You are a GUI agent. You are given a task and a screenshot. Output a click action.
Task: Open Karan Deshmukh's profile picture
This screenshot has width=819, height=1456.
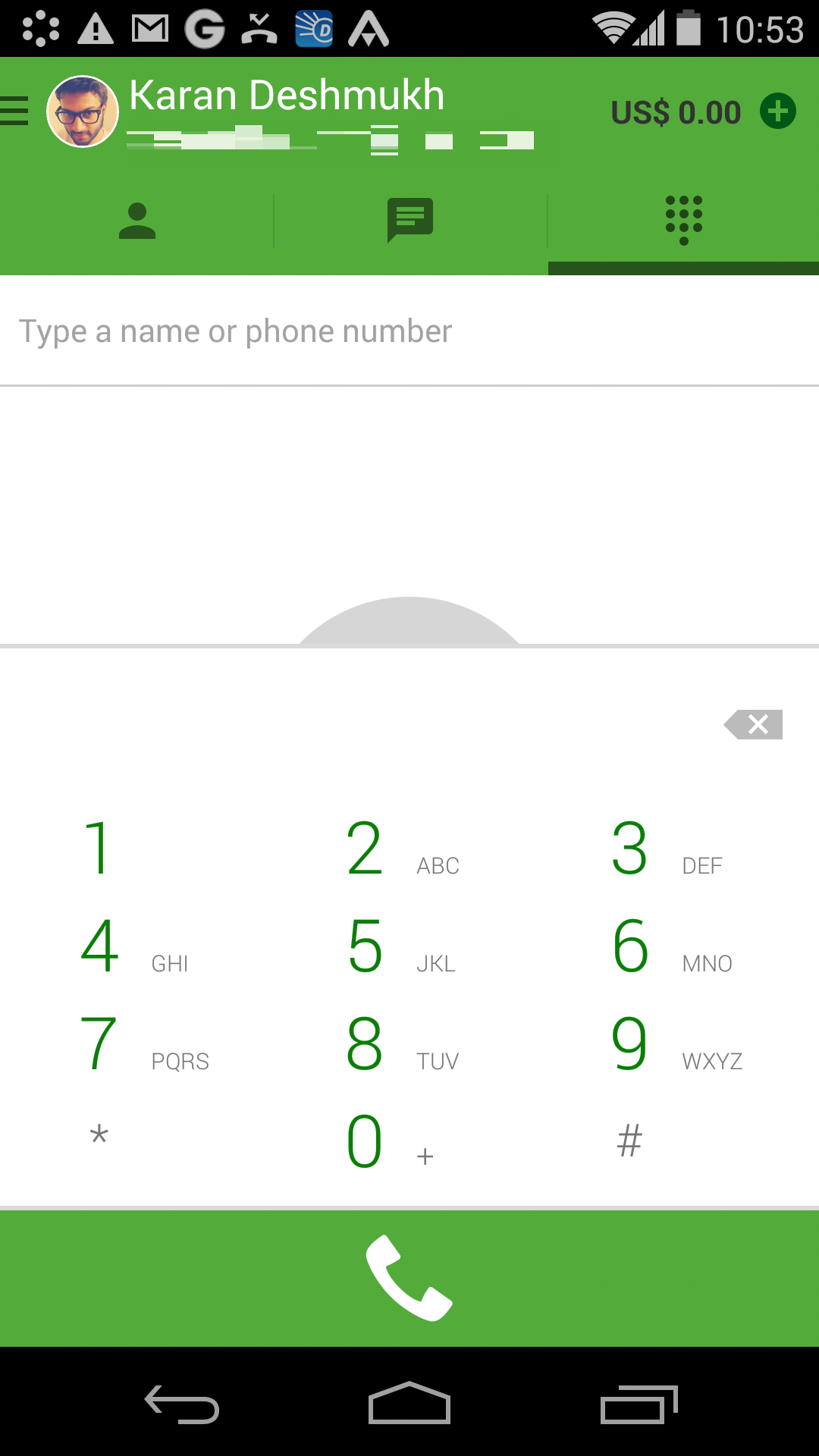point(83,111)
